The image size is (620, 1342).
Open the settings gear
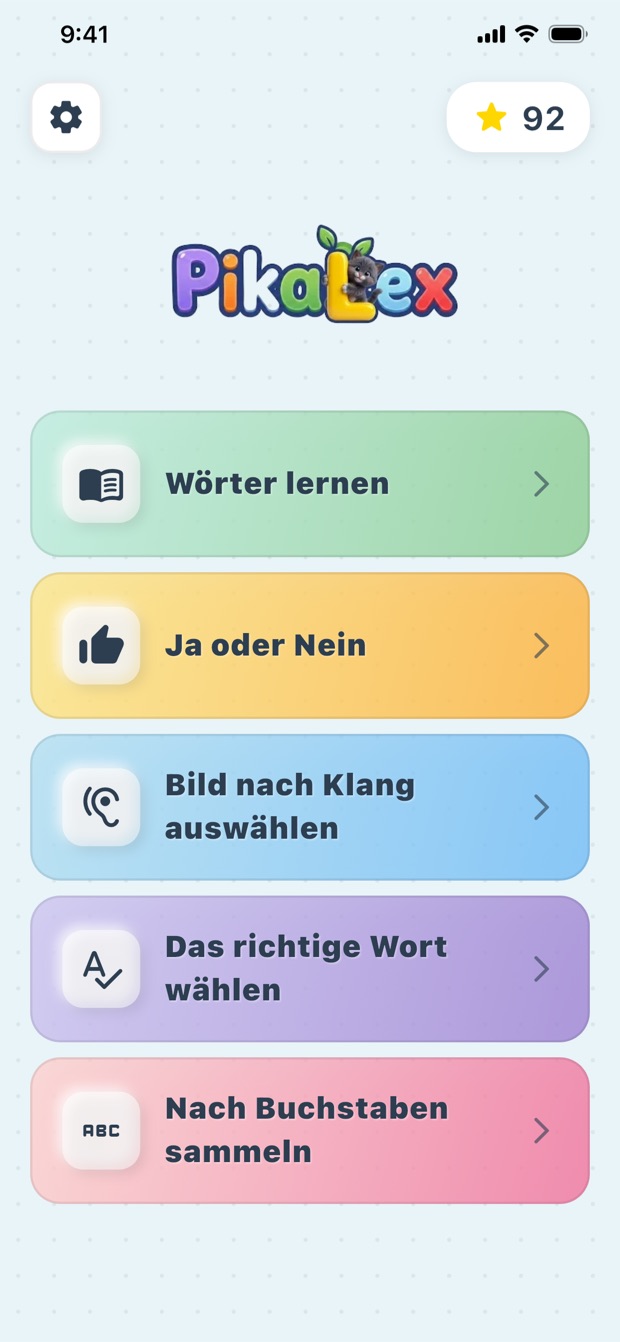pyautogui.click(x=66, y=117)
